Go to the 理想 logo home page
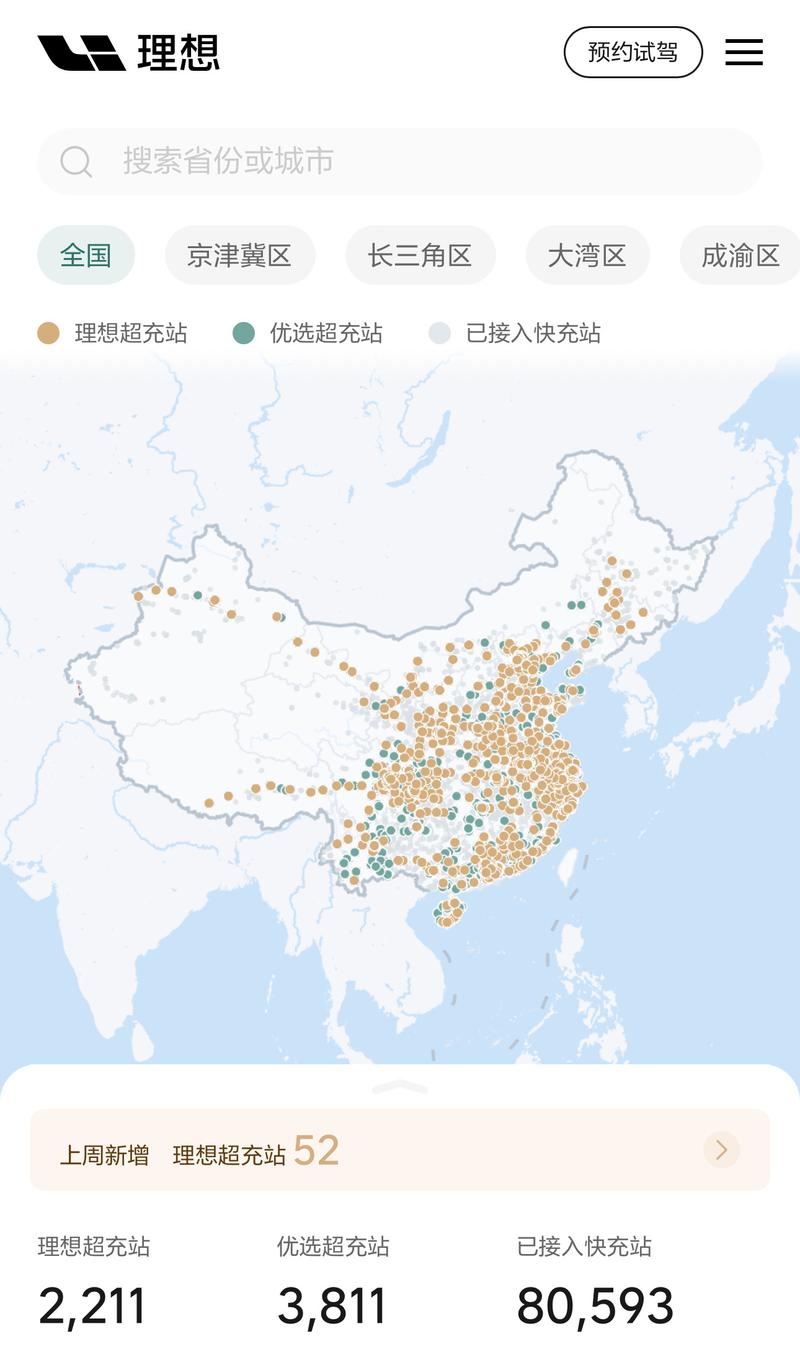This screenshot has width=800, height=1367. 128,52
